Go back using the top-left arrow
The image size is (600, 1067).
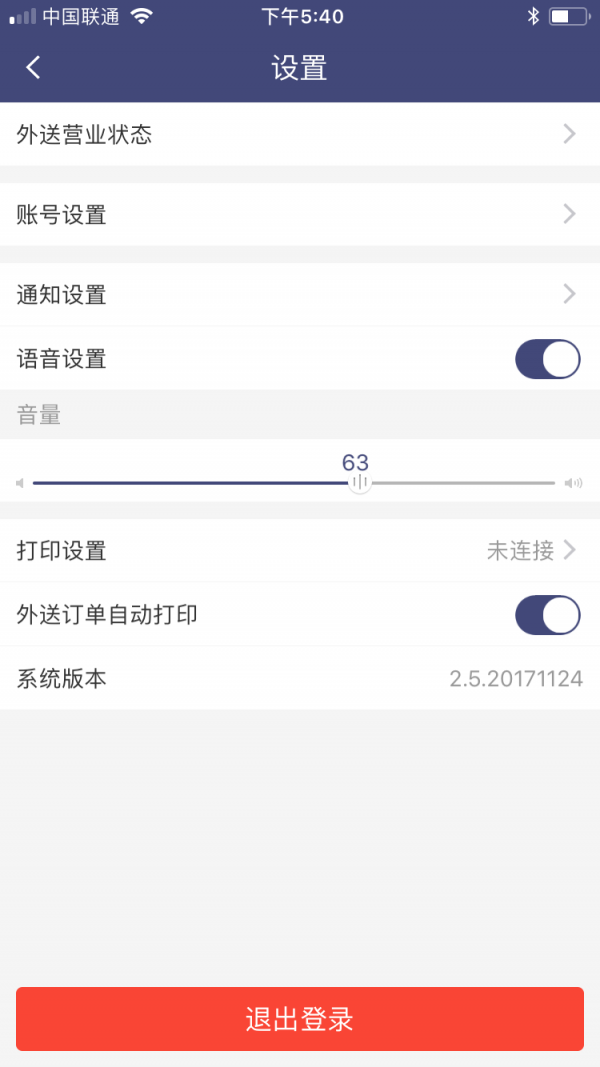coord(34,68)
